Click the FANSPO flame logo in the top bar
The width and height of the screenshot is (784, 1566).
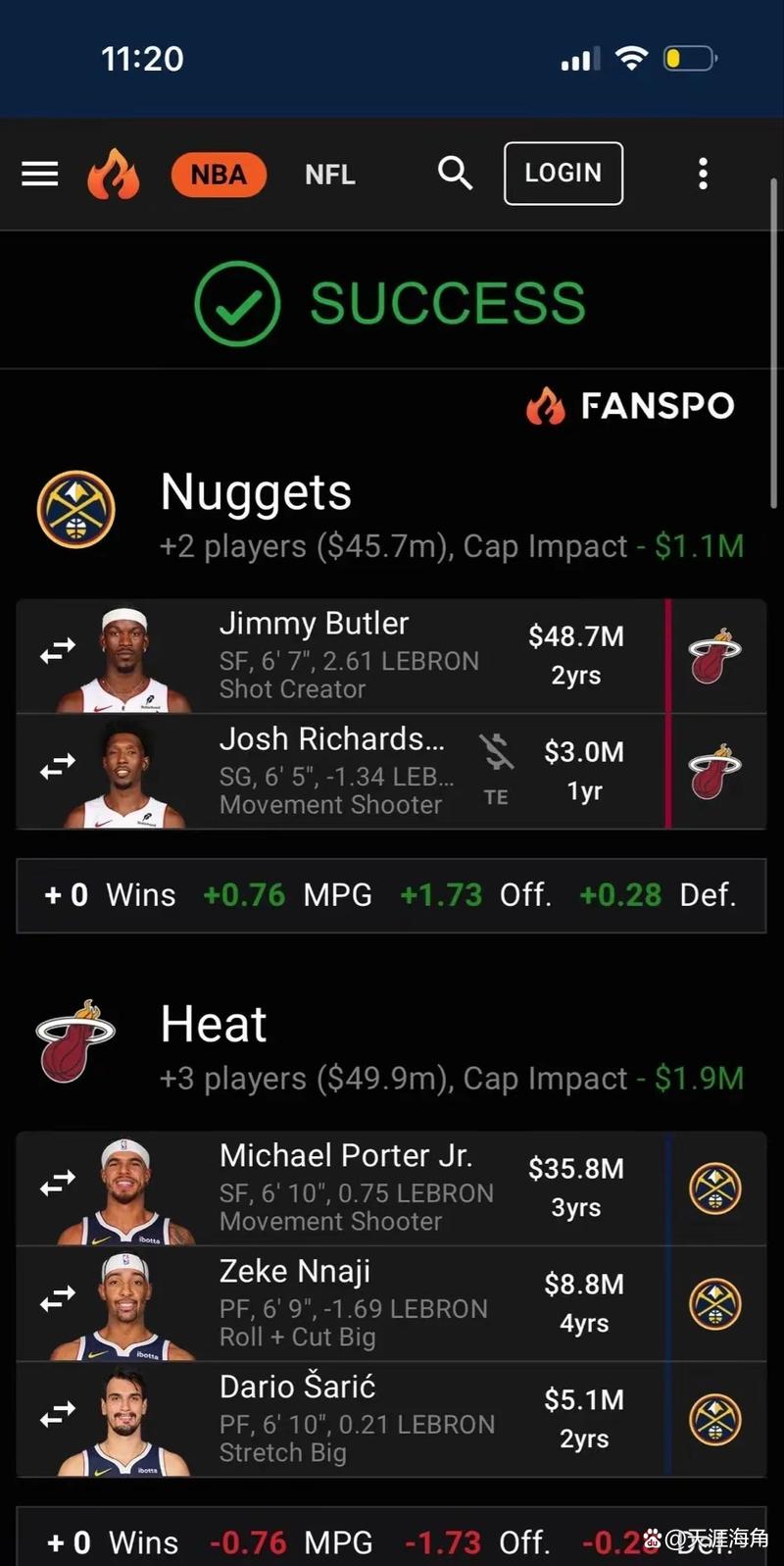tap(114, 173)
